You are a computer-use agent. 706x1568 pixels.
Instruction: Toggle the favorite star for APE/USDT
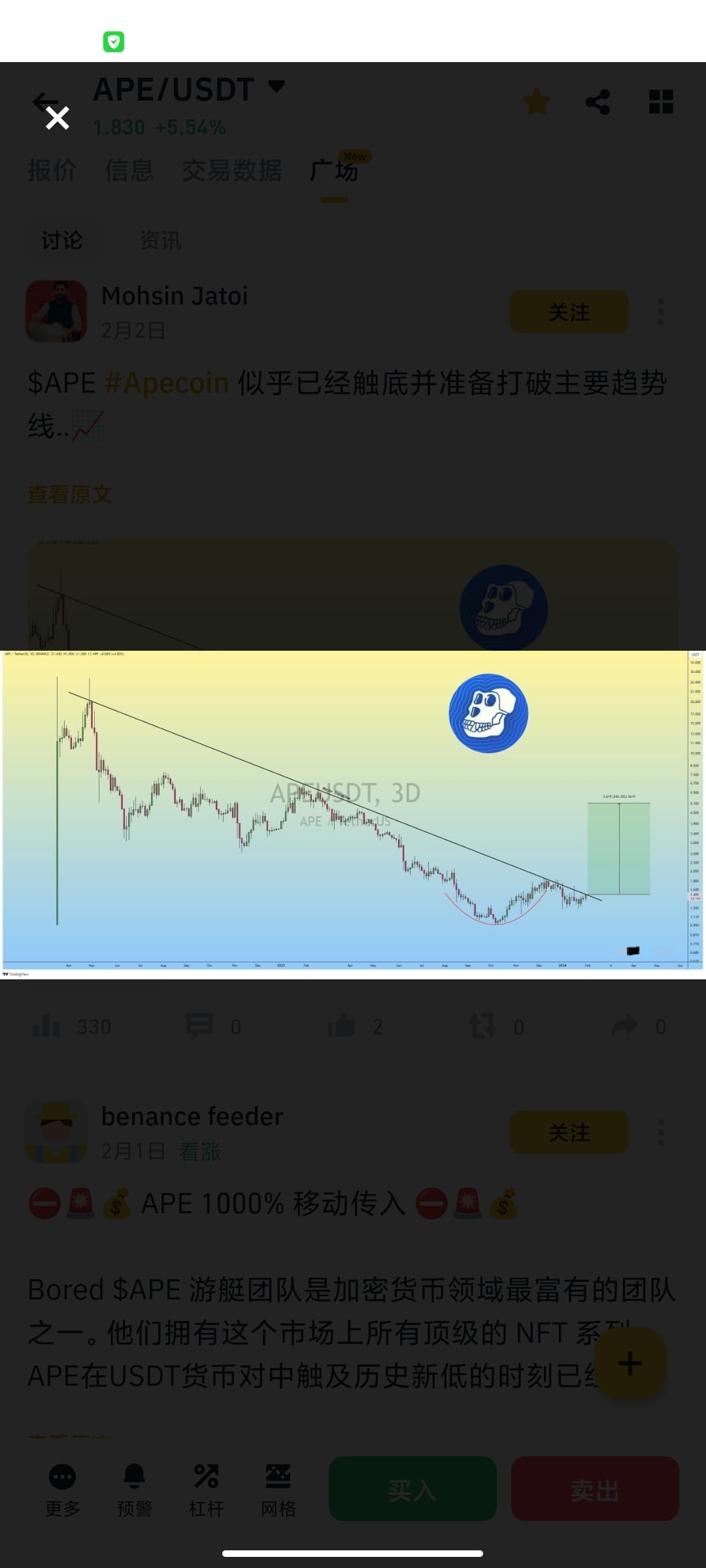pos(537,101)
